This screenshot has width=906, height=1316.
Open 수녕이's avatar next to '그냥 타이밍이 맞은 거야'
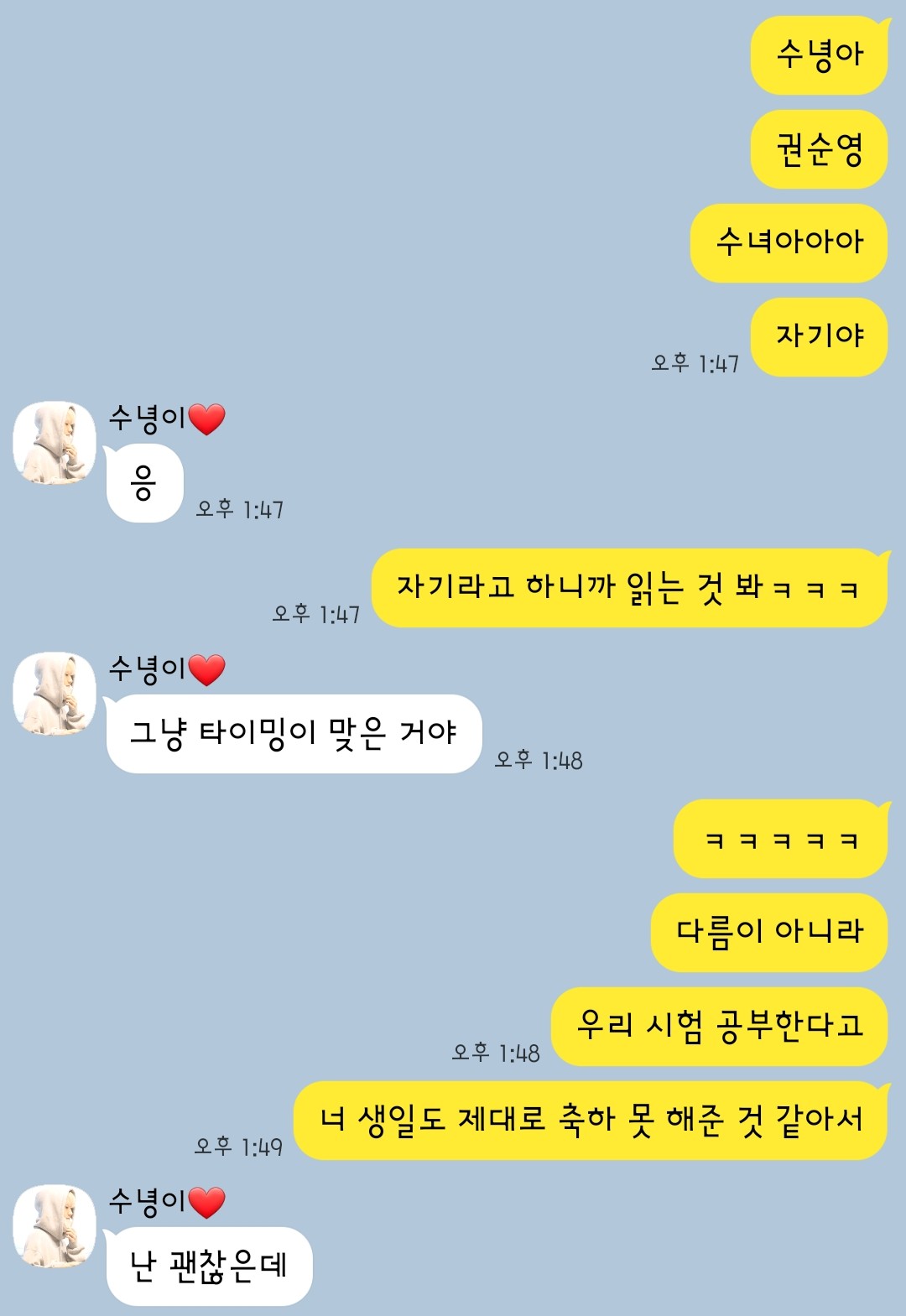[x=55, y=694]
